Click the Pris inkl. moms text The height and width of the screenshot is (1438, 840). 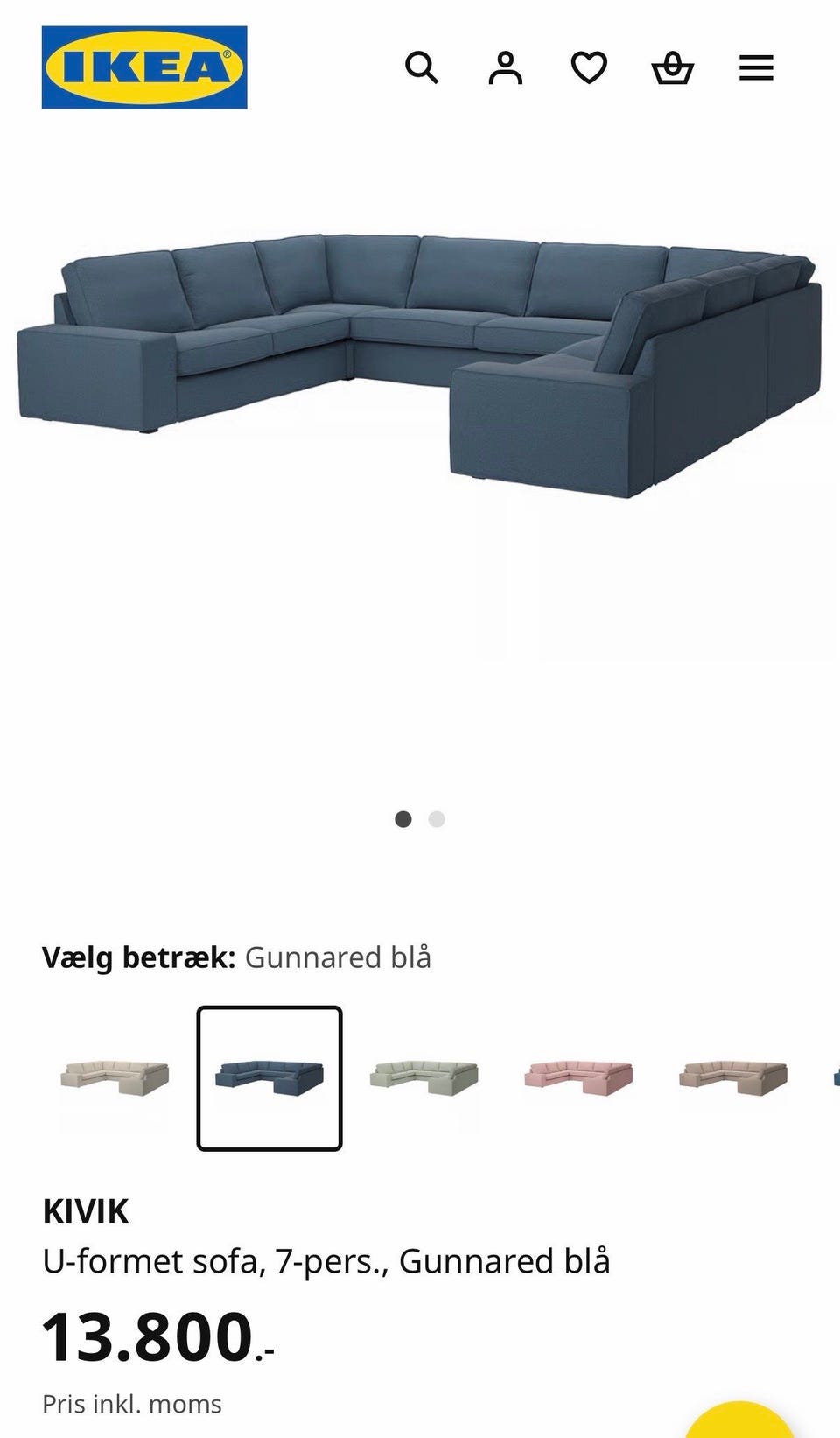click(x=131, y=1404)
